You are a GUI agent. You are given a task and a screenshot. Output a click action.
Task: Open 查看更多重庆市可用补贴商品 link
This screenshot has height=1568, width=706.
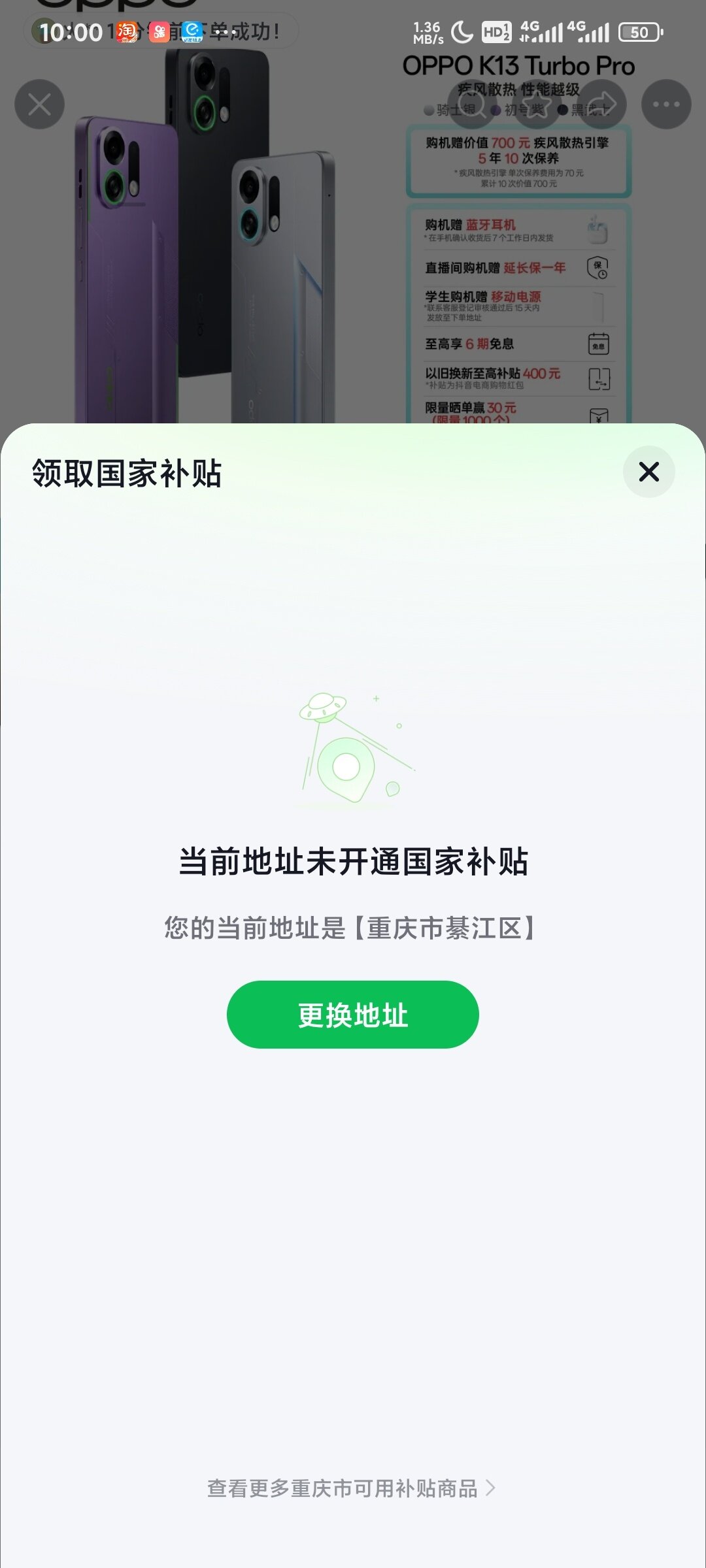tap(351, 1488)
